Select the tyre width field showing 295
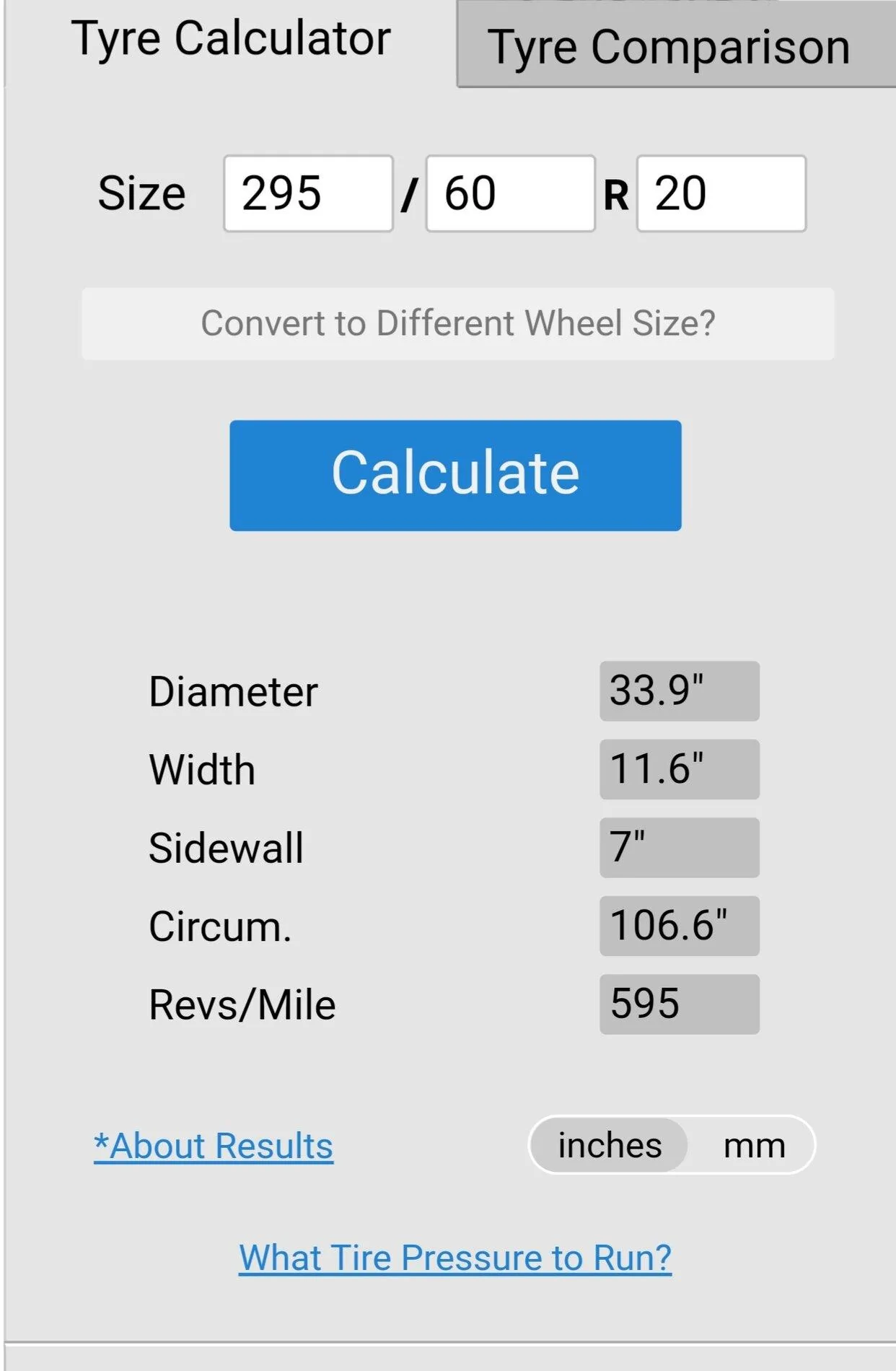 [x=307, y=193]
